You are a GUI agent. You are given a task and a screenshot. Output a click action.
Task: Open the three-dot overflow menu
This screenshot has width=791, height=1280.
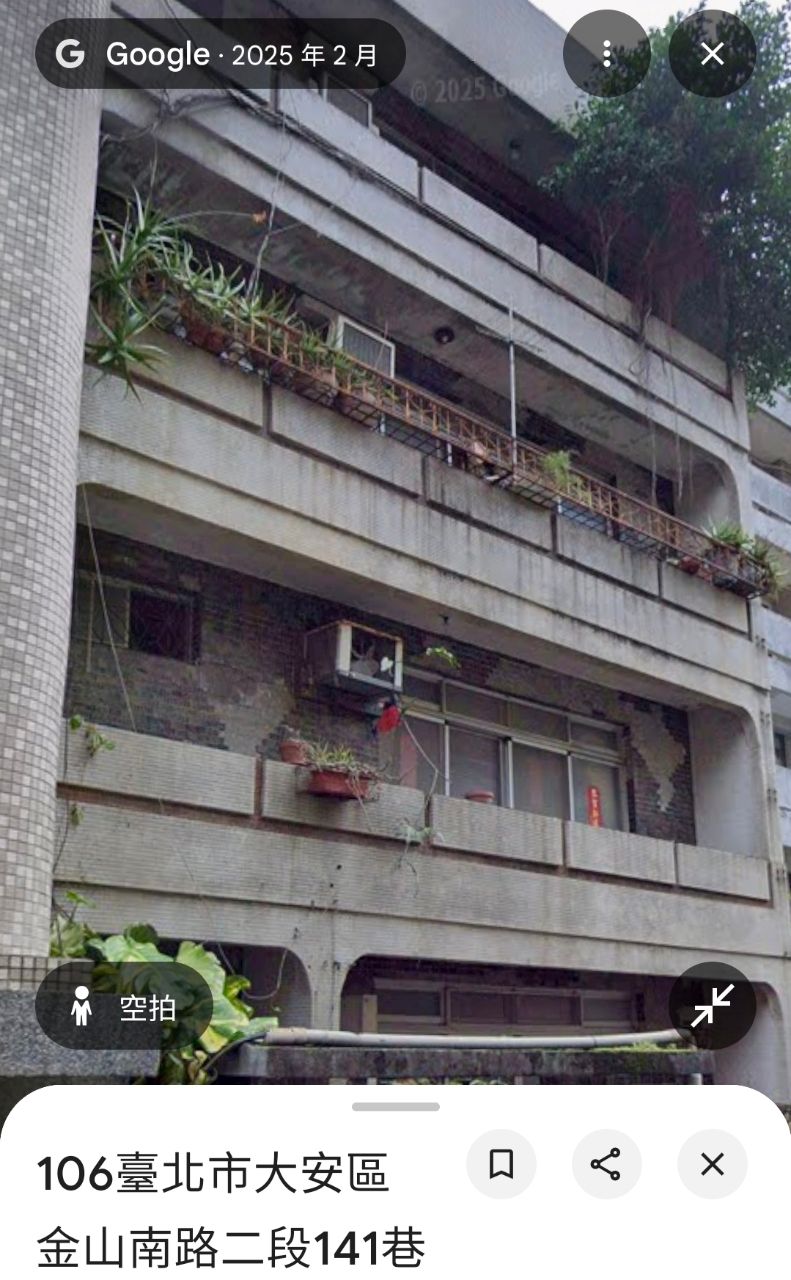tap(606, 54)
